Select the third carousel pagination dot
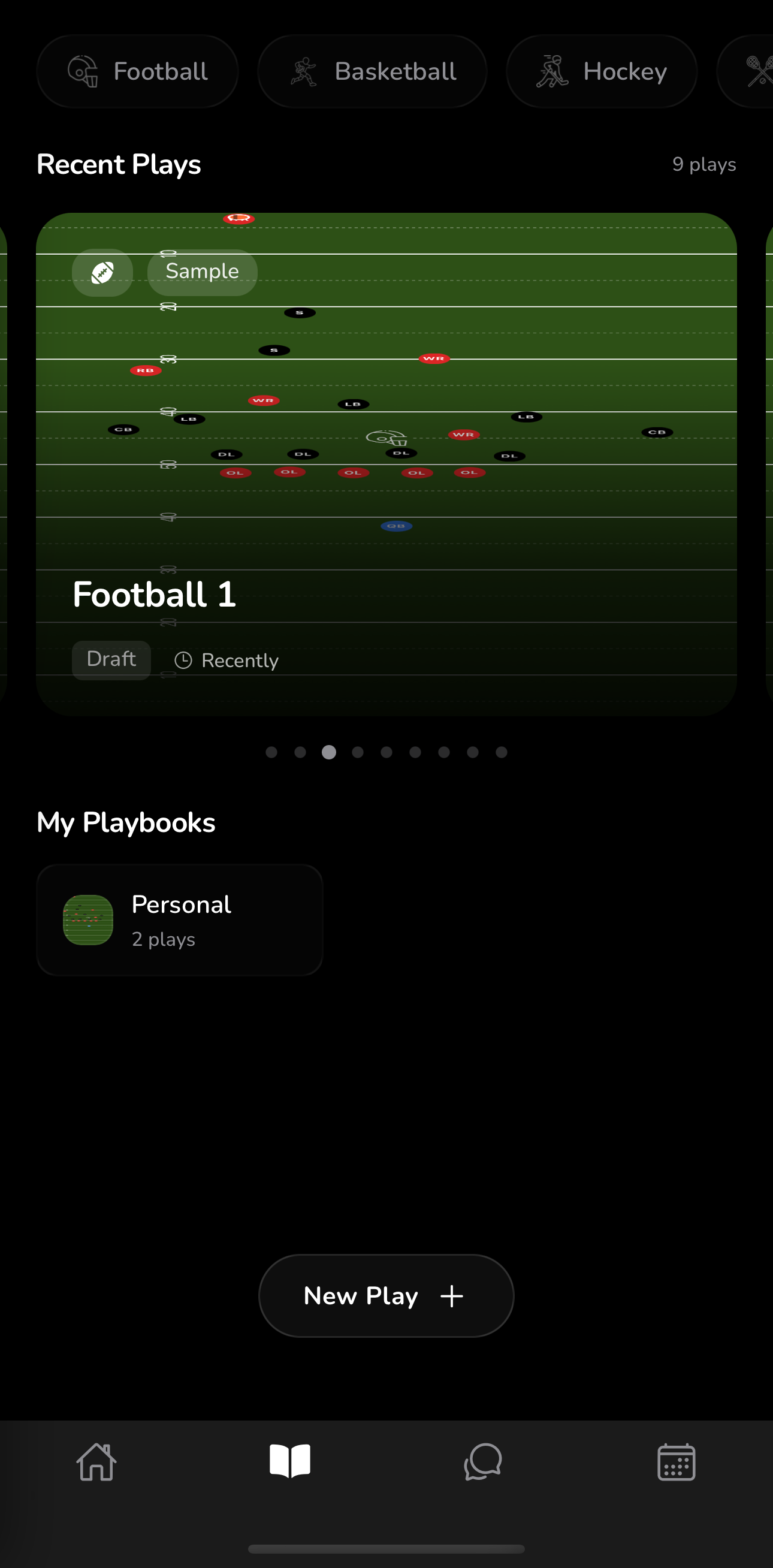The width and height of the screenshot is (773, 1568). 329,752
